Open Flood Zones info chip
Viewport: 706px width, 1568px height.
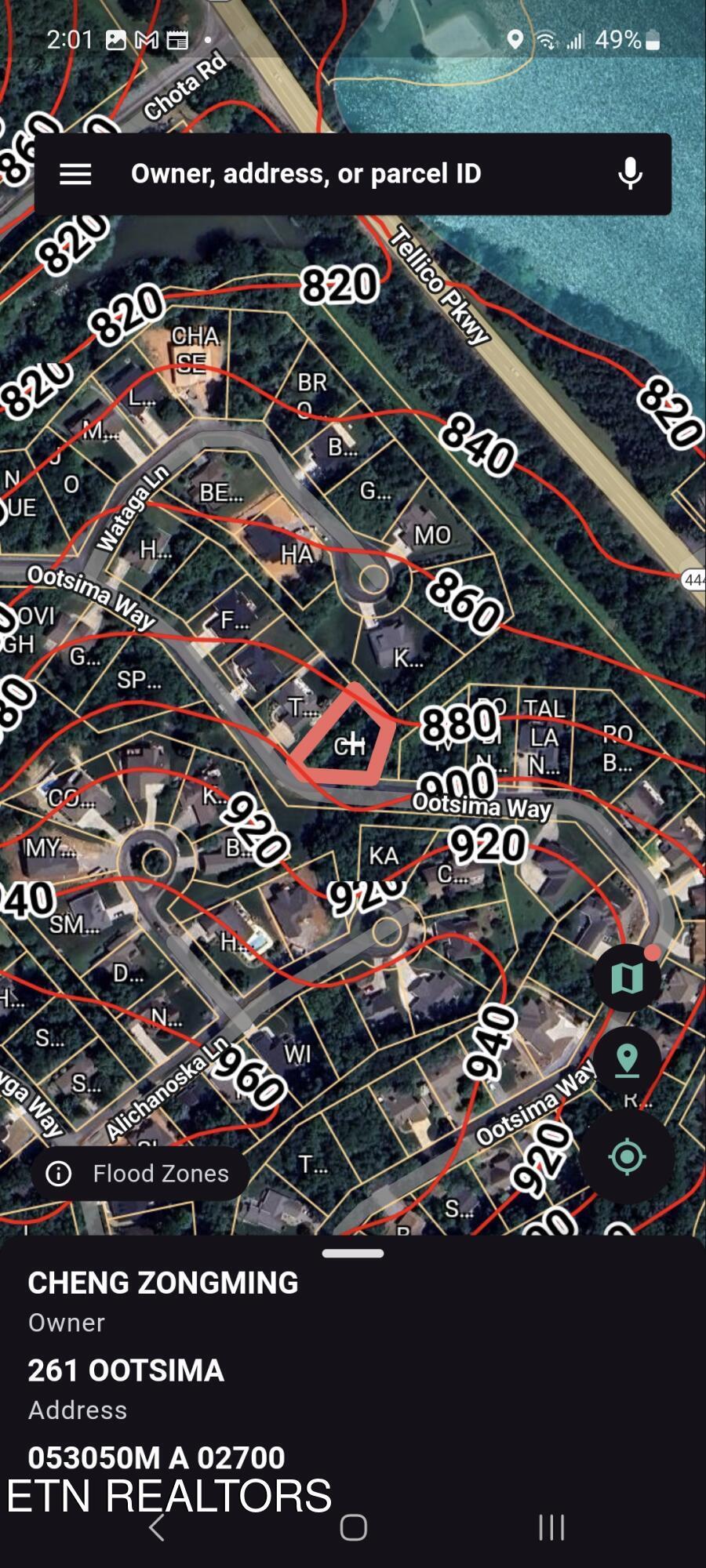coord(140,1173)
